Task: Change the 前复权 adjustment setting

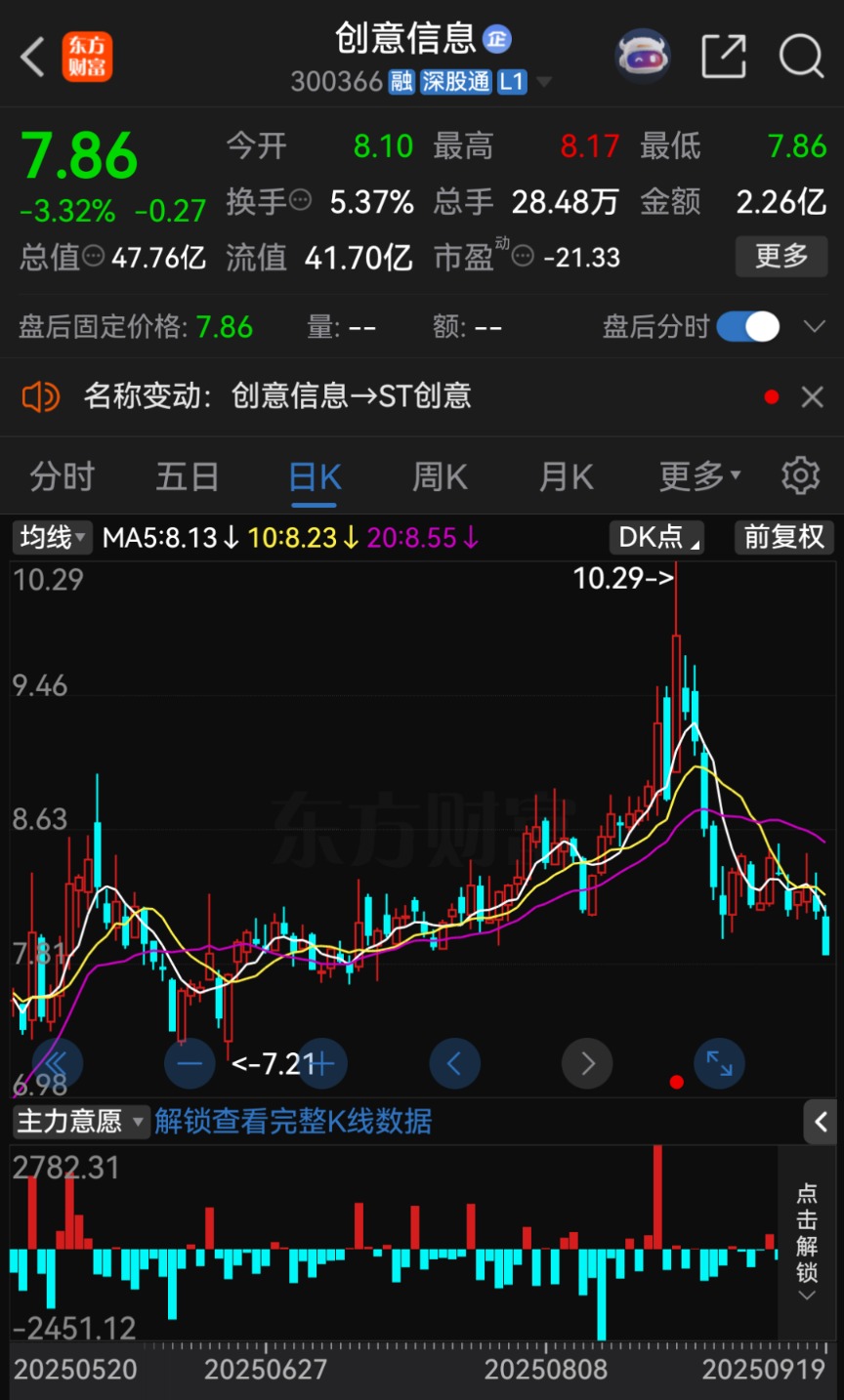Action: point(783,537)
